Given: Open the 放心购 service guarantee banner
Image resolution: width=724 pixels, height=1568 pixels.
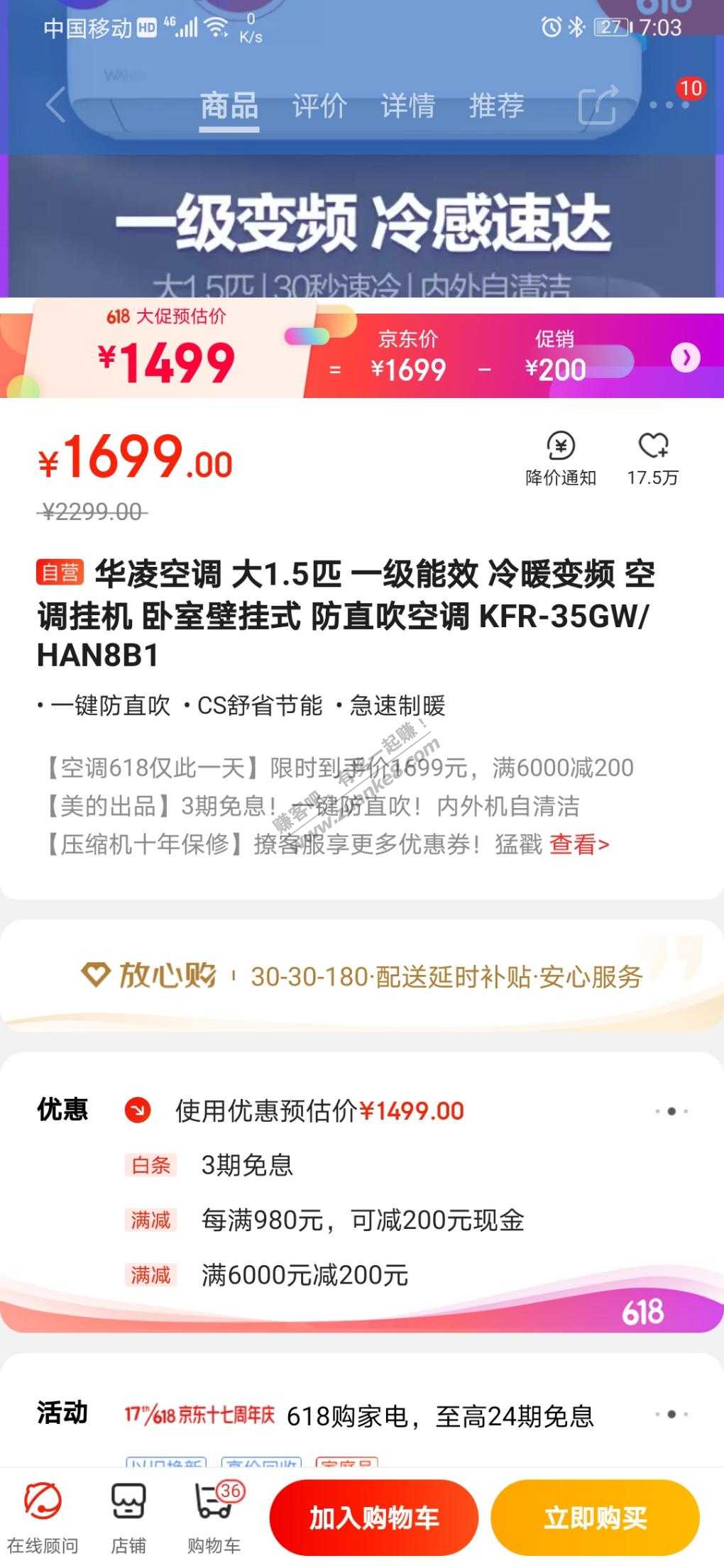Looking at the screenshot, I should [362, 976].
